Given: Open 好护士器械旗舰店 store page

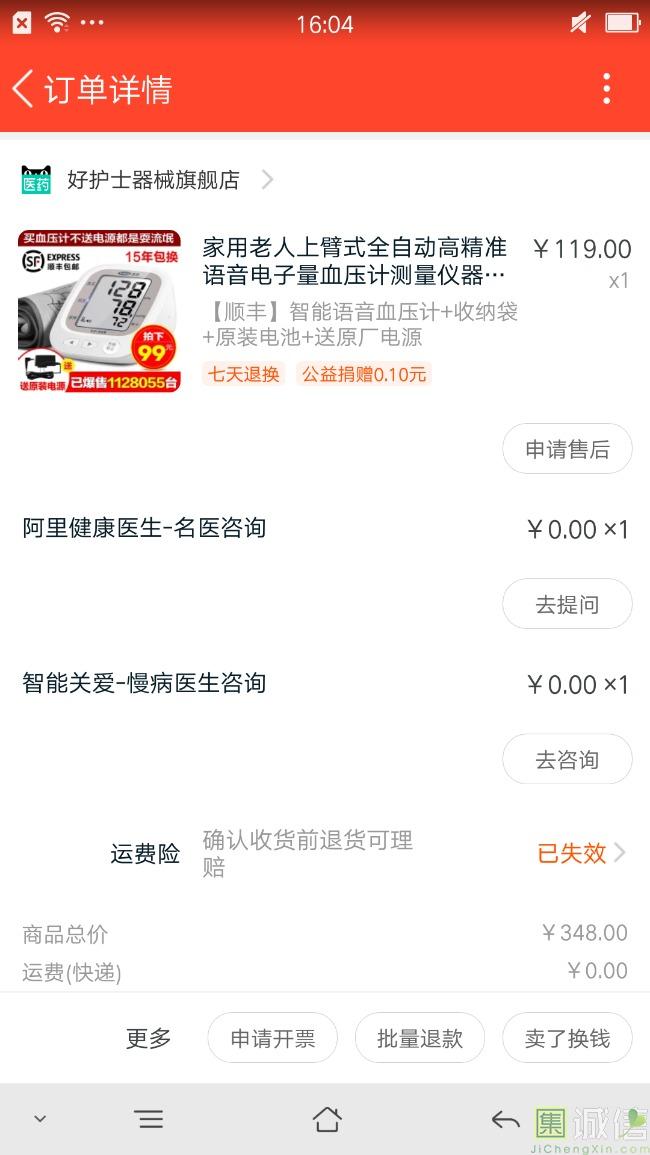Looking at the screenshot, I should [153, 180].
